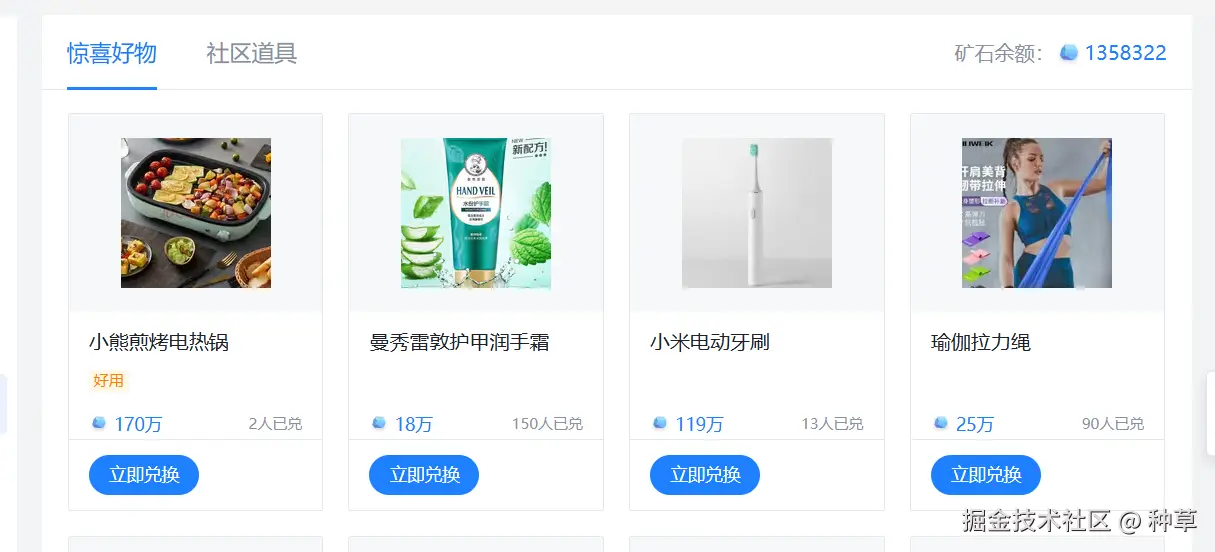Open the 小米电动牙刷 product photo

(x=757, y=213)
